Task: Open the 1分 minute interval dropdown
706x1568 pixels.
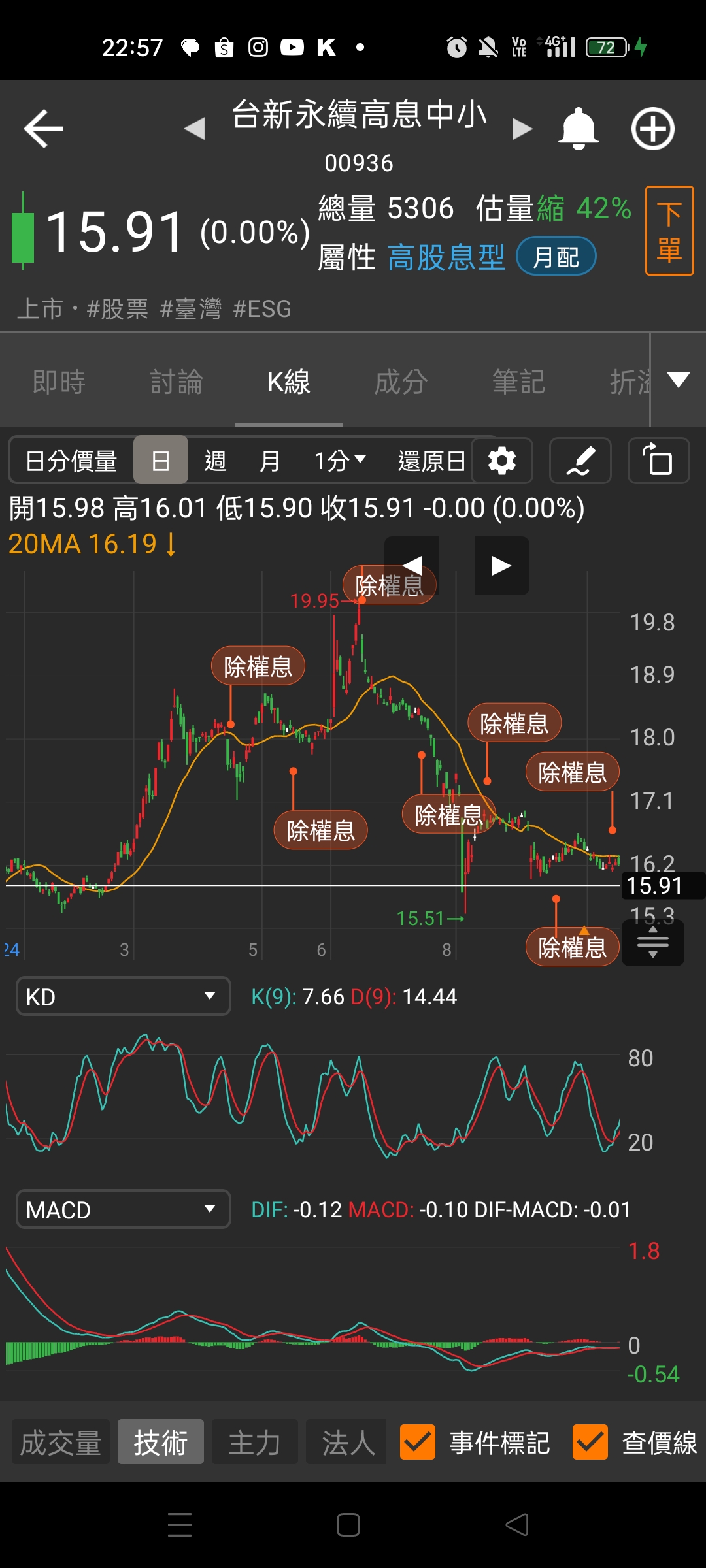Action: [340, 461]
